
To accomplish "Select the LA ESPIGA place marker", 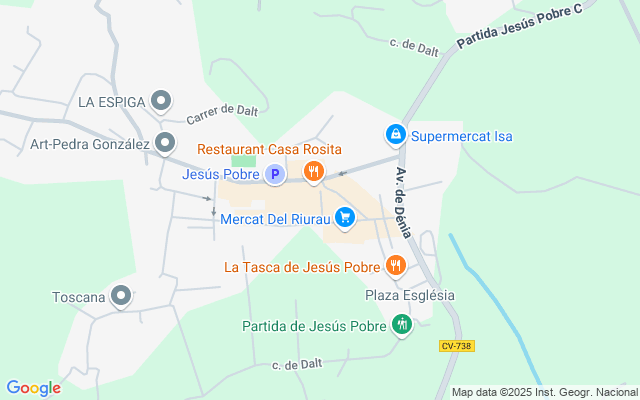I will [162, 101].
